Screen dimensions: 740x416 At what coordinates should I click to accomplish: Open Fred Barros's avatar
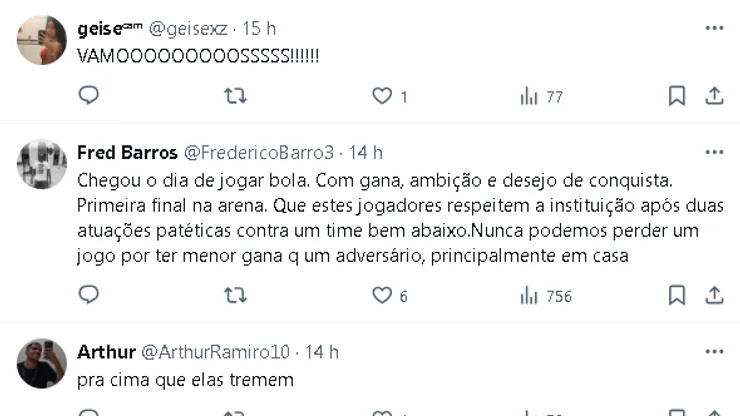[x=42, y=164]
